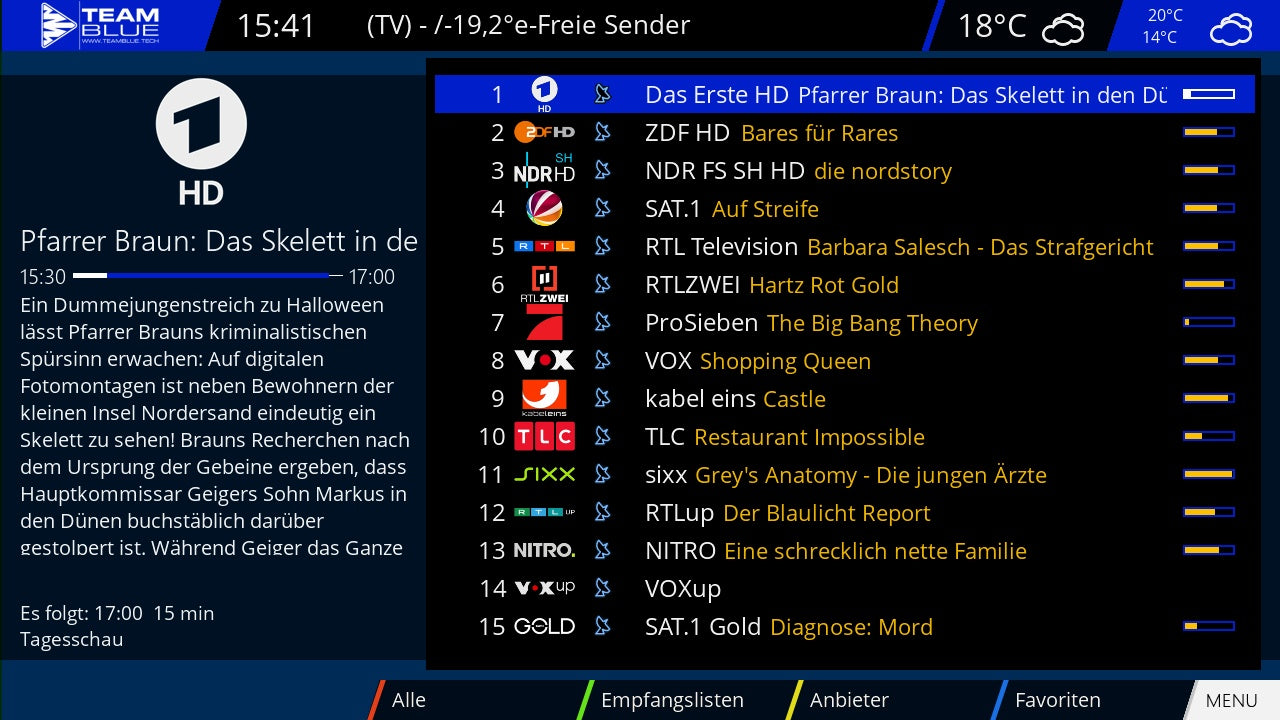Open VOX Shopping Queen
The width and height of the screenshot is (1280, 720).
pos(757,361)
